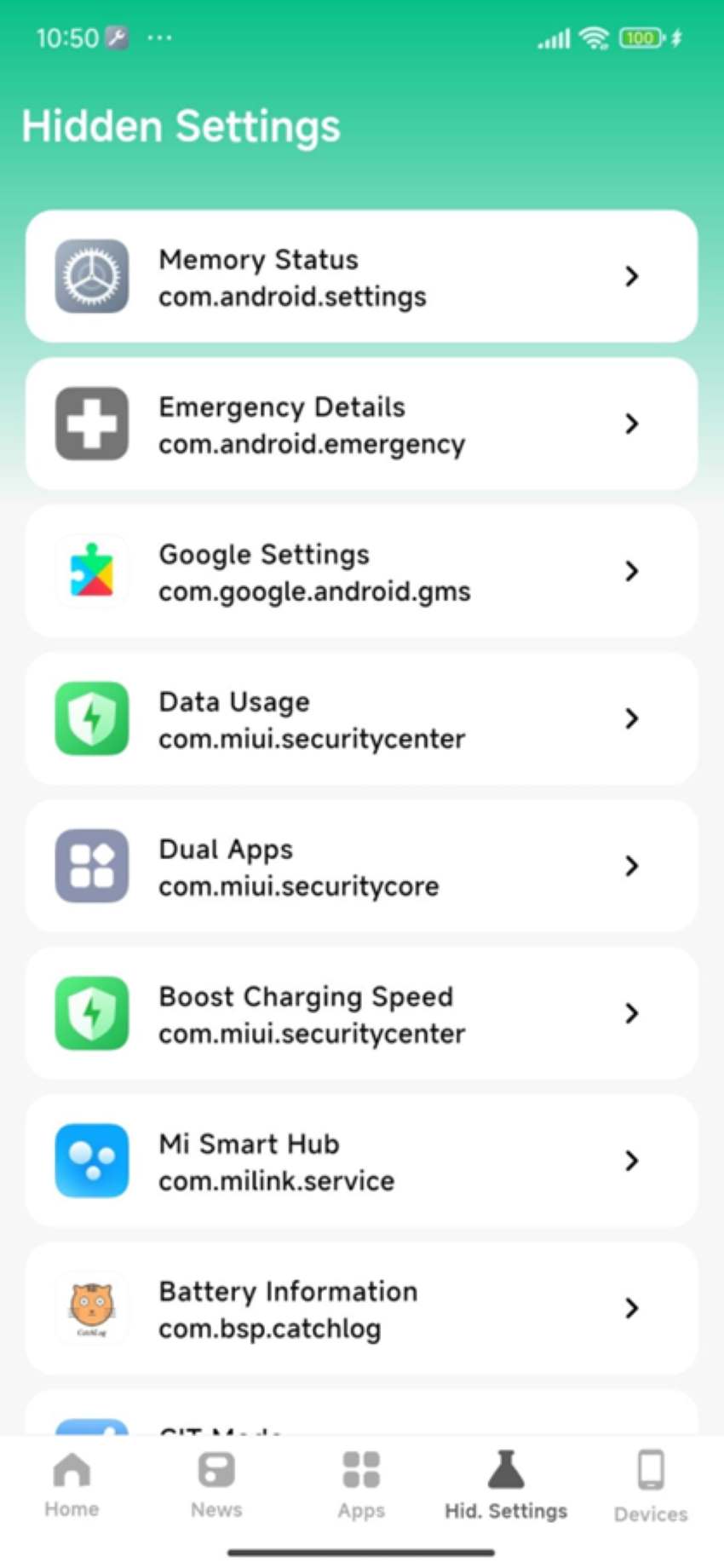View Battery Information row
Screen dimensions: 724x1568
(361, 1309)
